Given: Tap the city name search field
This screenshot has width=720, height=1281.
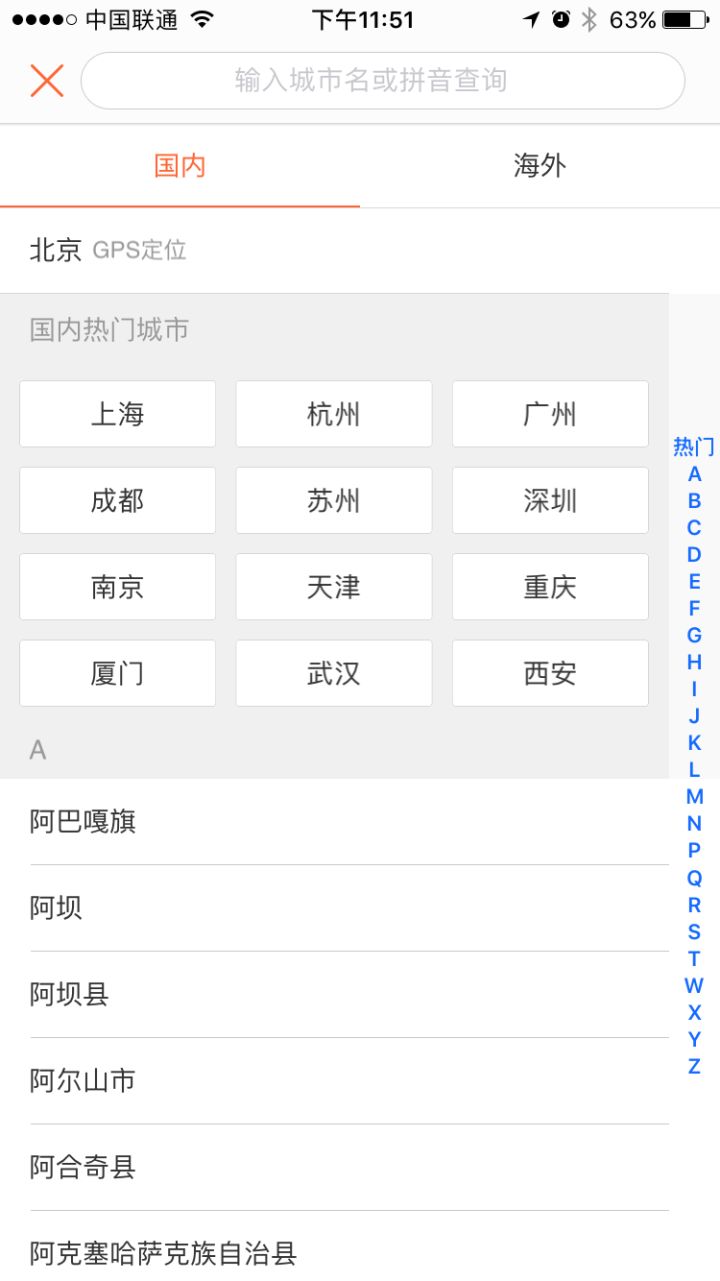Looking at the screenshot, I should click(382, 80).
